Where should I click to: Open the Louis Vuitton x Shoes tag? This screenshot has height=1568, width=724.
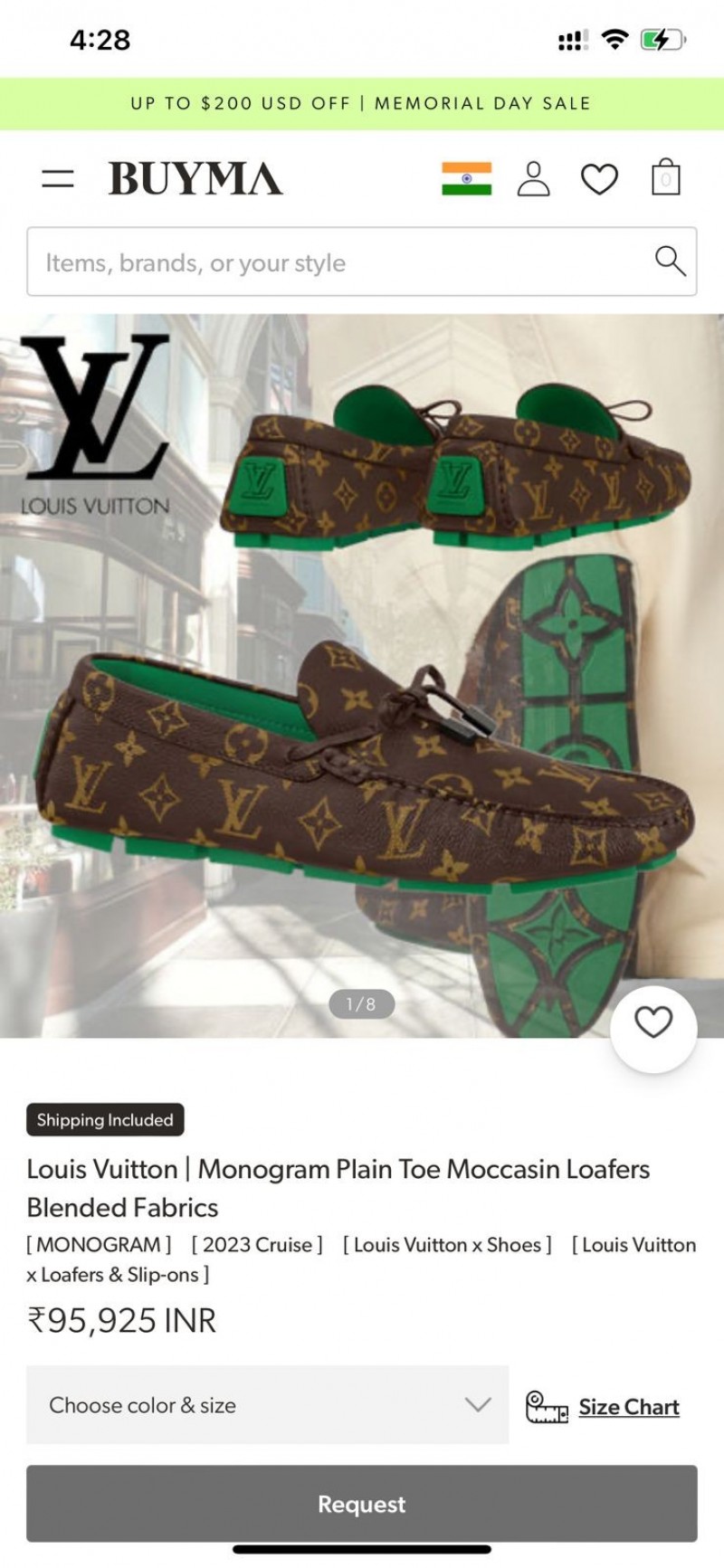pyautogui.click(x=447, y=1245)
